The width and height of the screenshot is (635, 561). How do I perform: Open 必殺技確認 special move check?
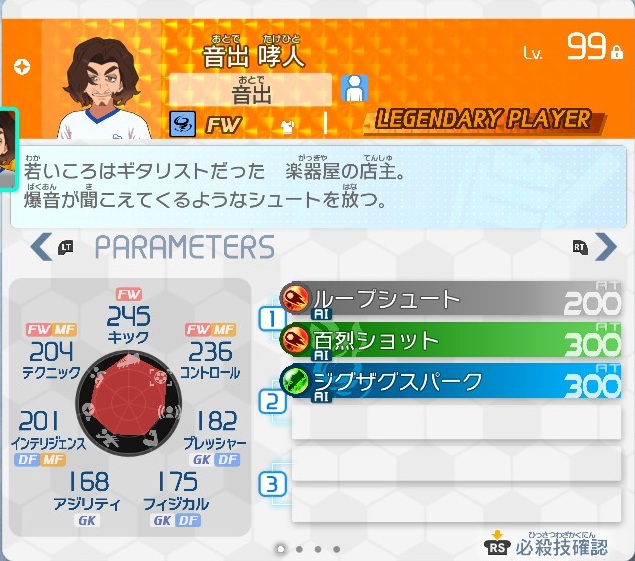pos(546,545)
